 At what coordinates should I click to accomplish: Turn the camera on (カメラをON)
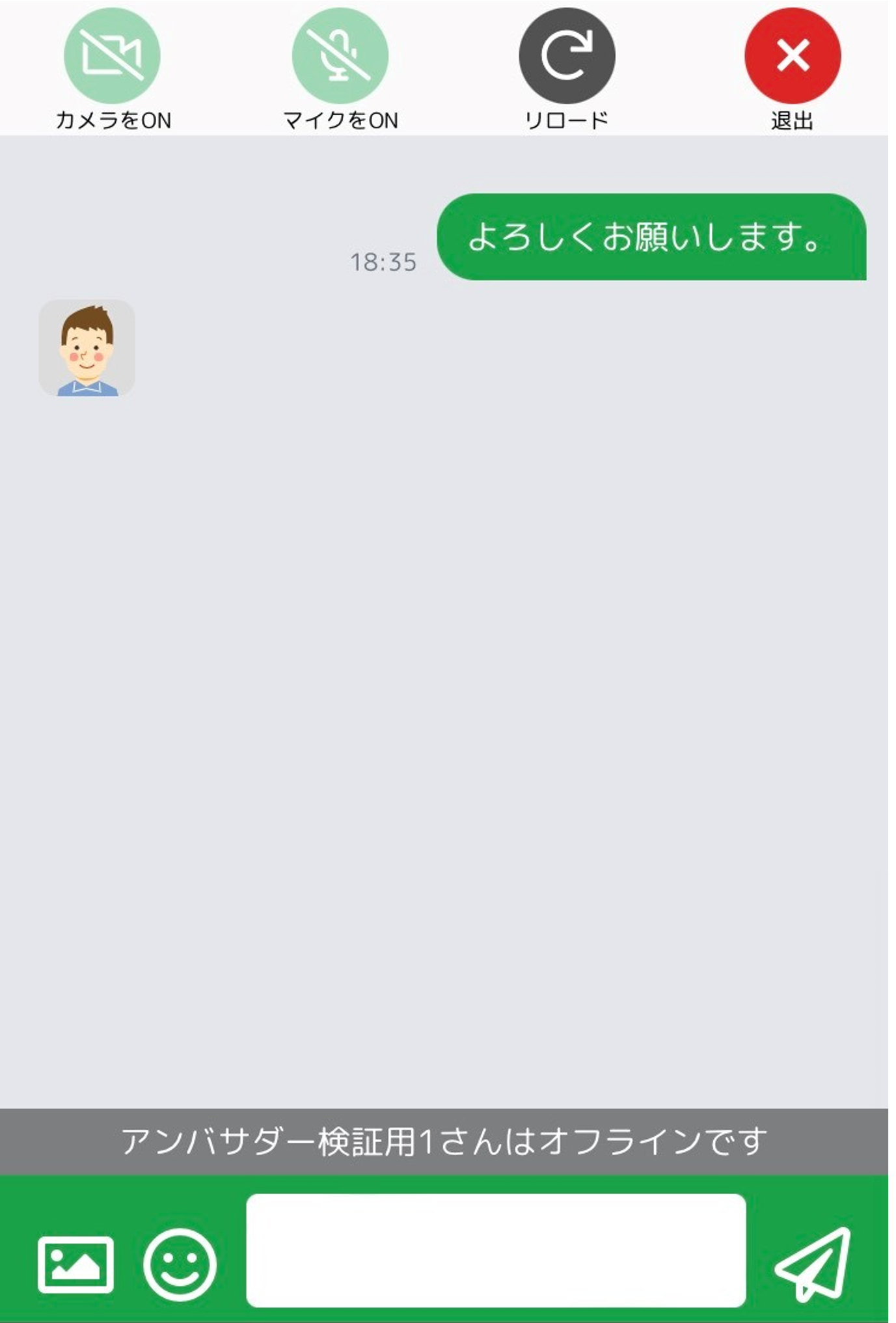(112, 56)
